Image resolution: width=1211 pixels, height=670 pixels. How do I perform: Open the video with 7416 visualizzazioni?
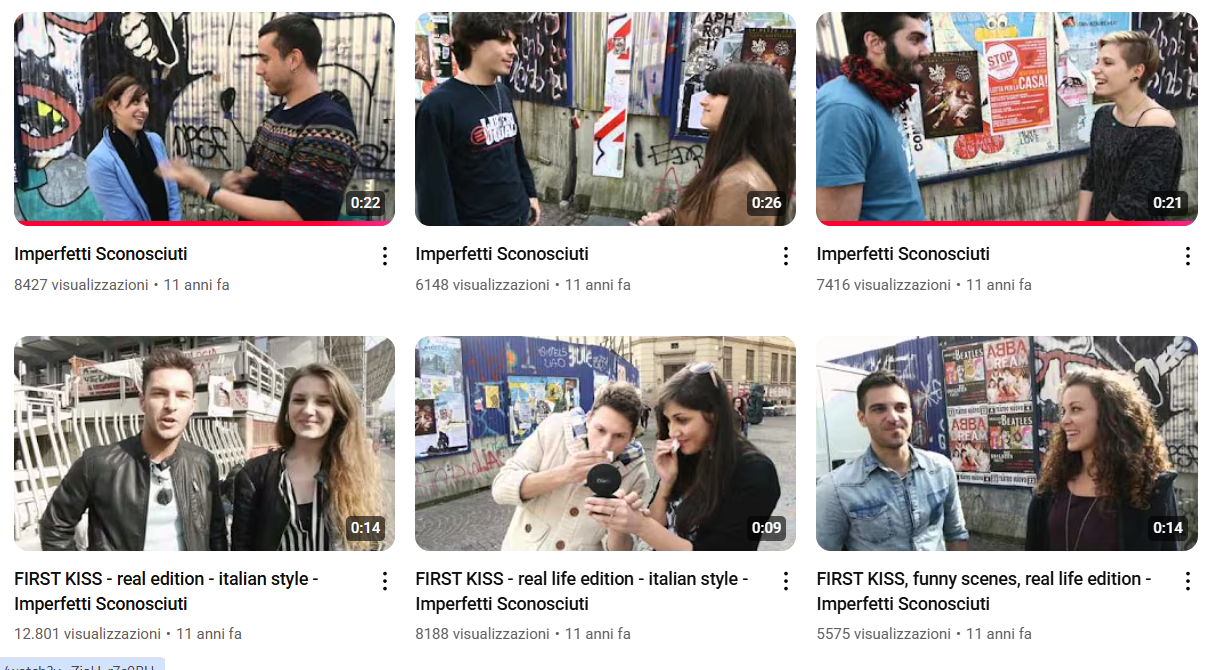pos(1006,120)
